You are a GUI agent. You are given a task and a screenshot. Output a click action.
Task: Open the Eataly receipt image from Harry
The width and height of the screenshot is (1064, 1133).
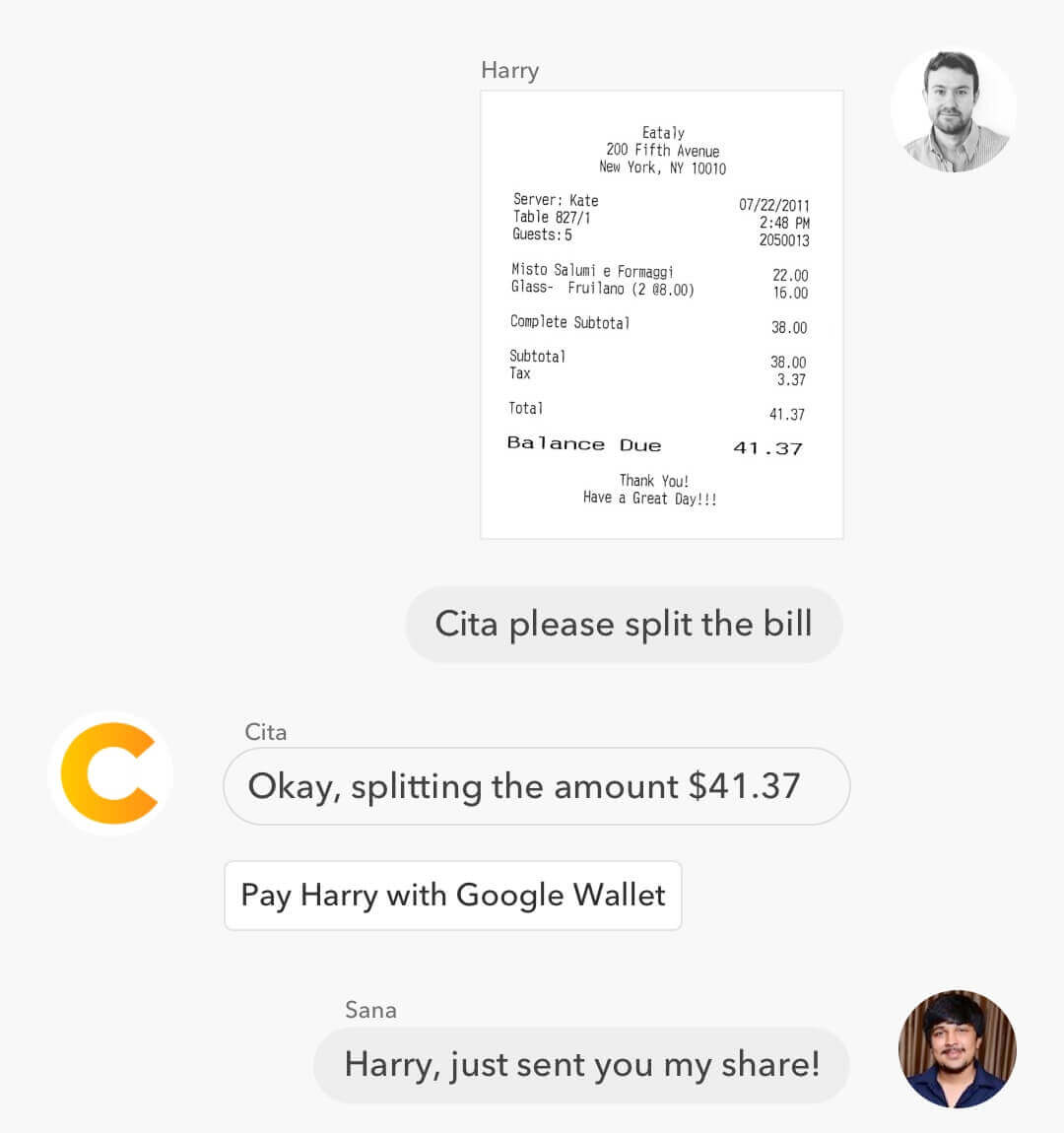coord(661,314)
